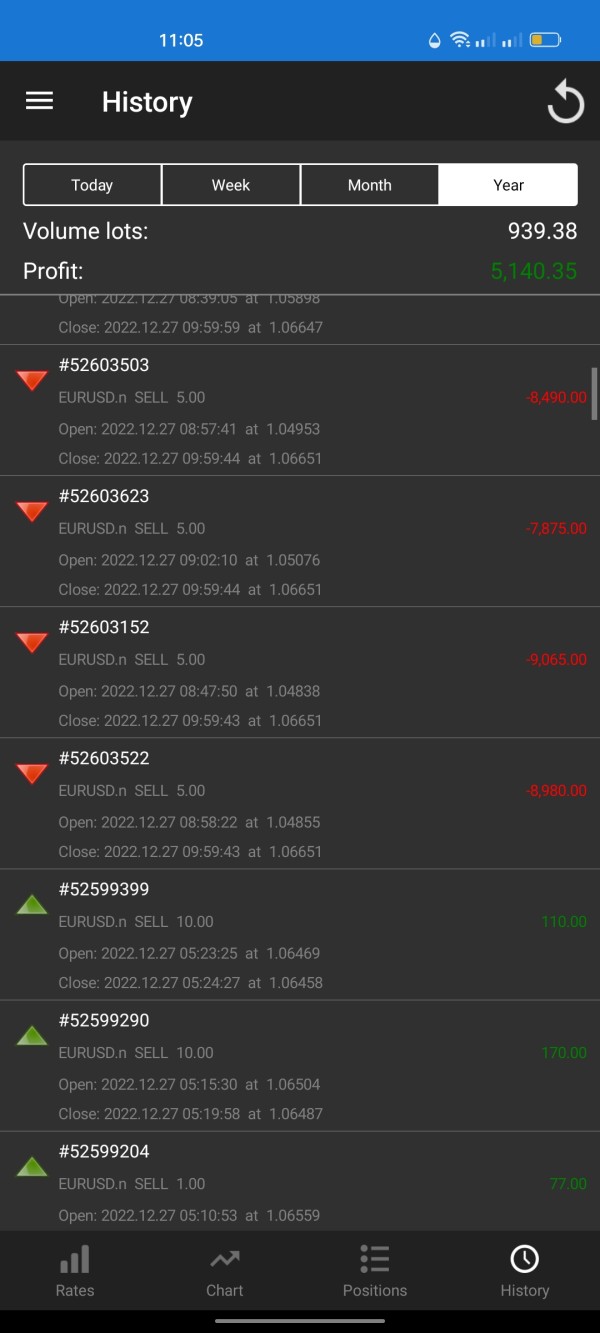The width and height of the screenshot is (600, 1333).
Task: Go to the Rates tab
Action: point(75,1271)
